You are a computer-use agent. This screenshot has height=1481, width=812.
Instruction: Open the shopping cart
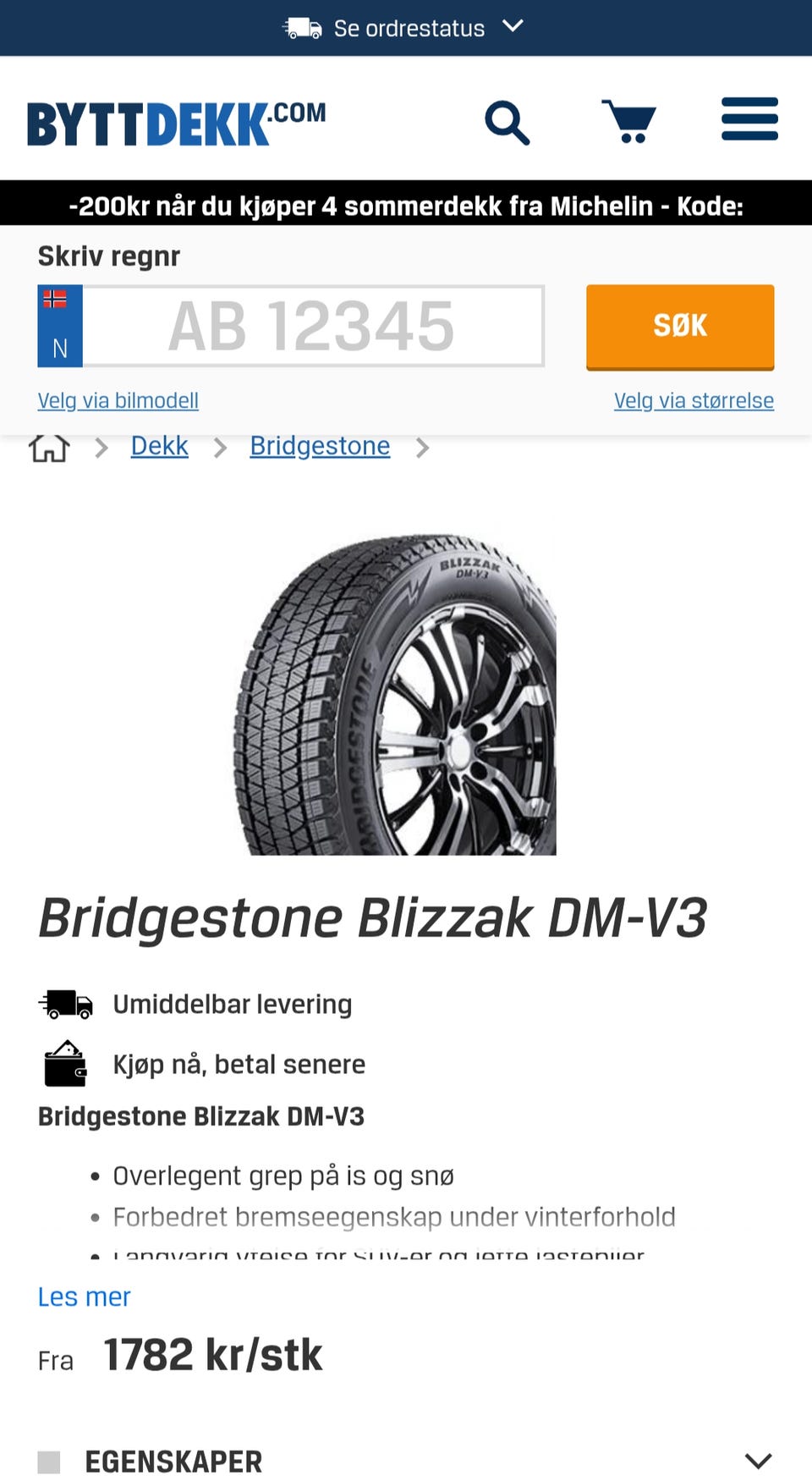pyautogui.click(x=628, y=121)
